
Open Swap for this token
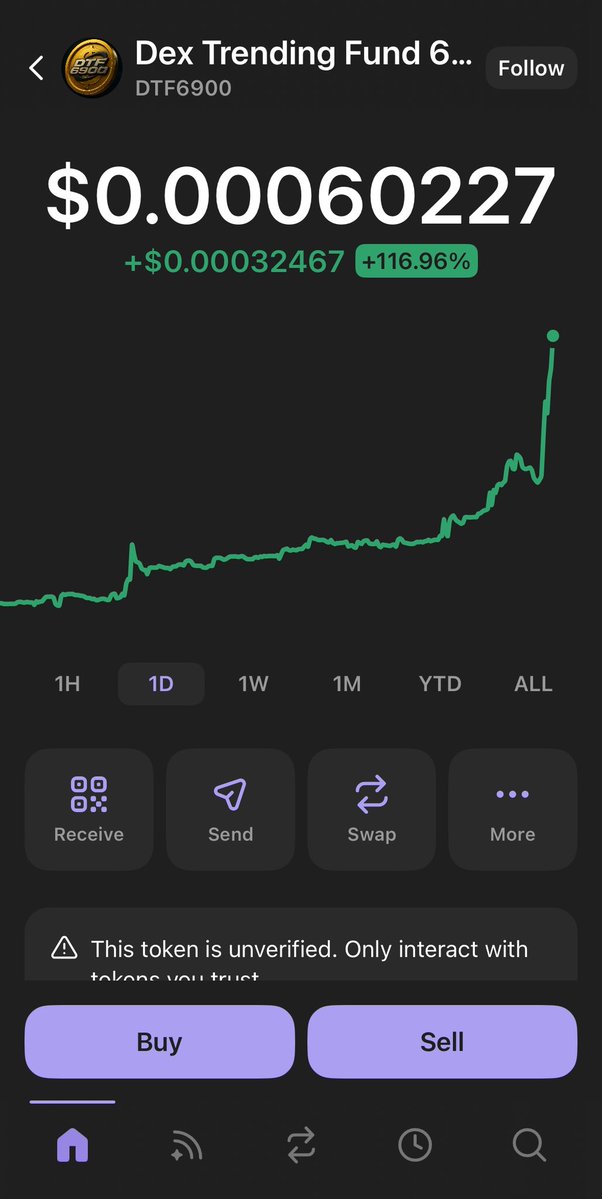(372, 809)
